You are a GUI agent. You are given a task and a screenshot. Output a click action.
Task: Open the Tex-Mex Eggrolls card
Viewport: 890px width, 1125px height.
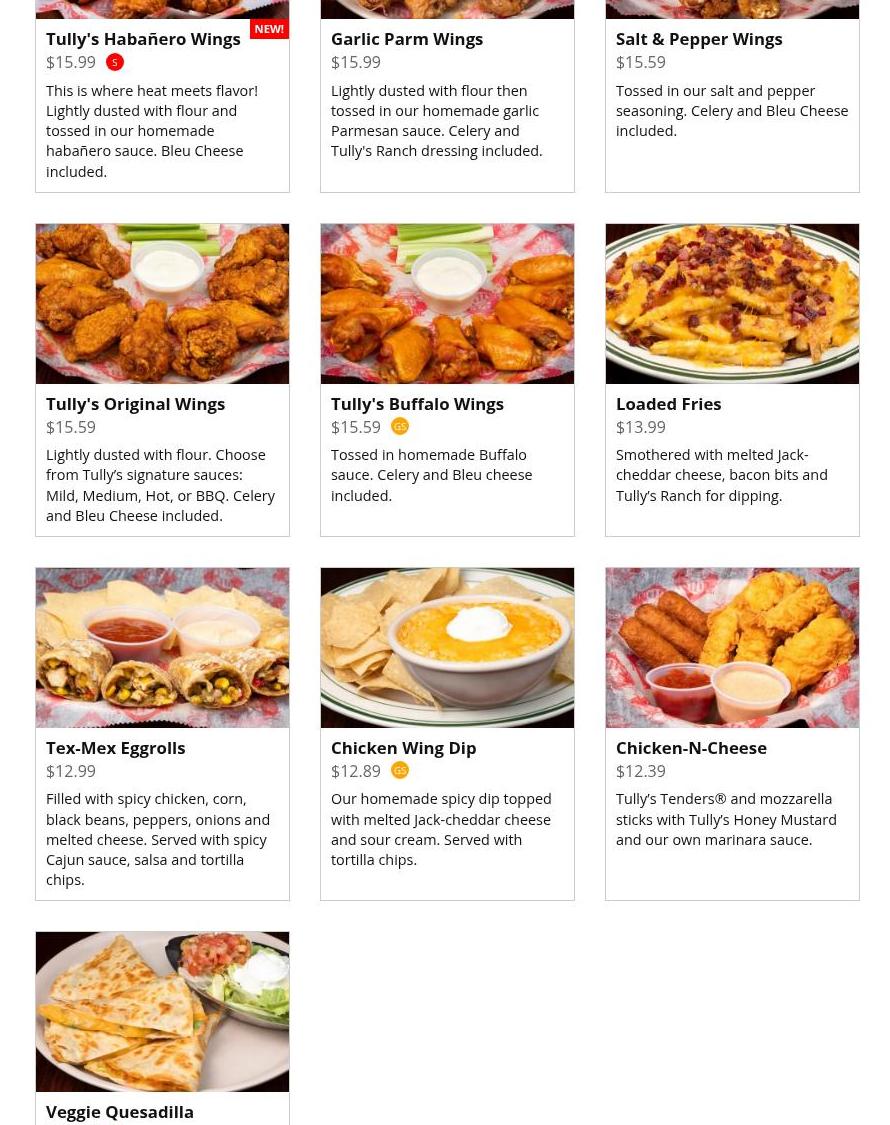pyautogui.click(x=116, y=748)
